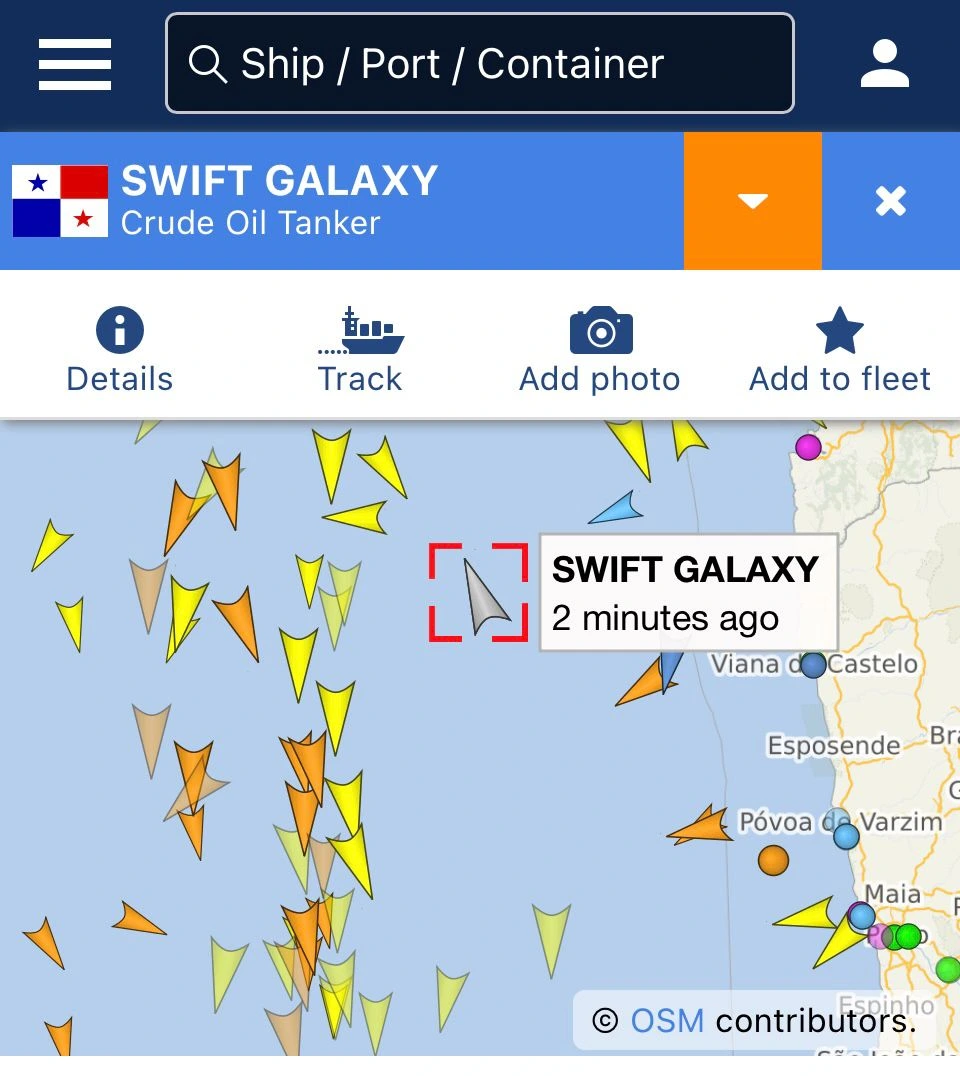Tap the Ship / Port / Container search field
Screen dimensions: 960x1076
tap(480, 64)
